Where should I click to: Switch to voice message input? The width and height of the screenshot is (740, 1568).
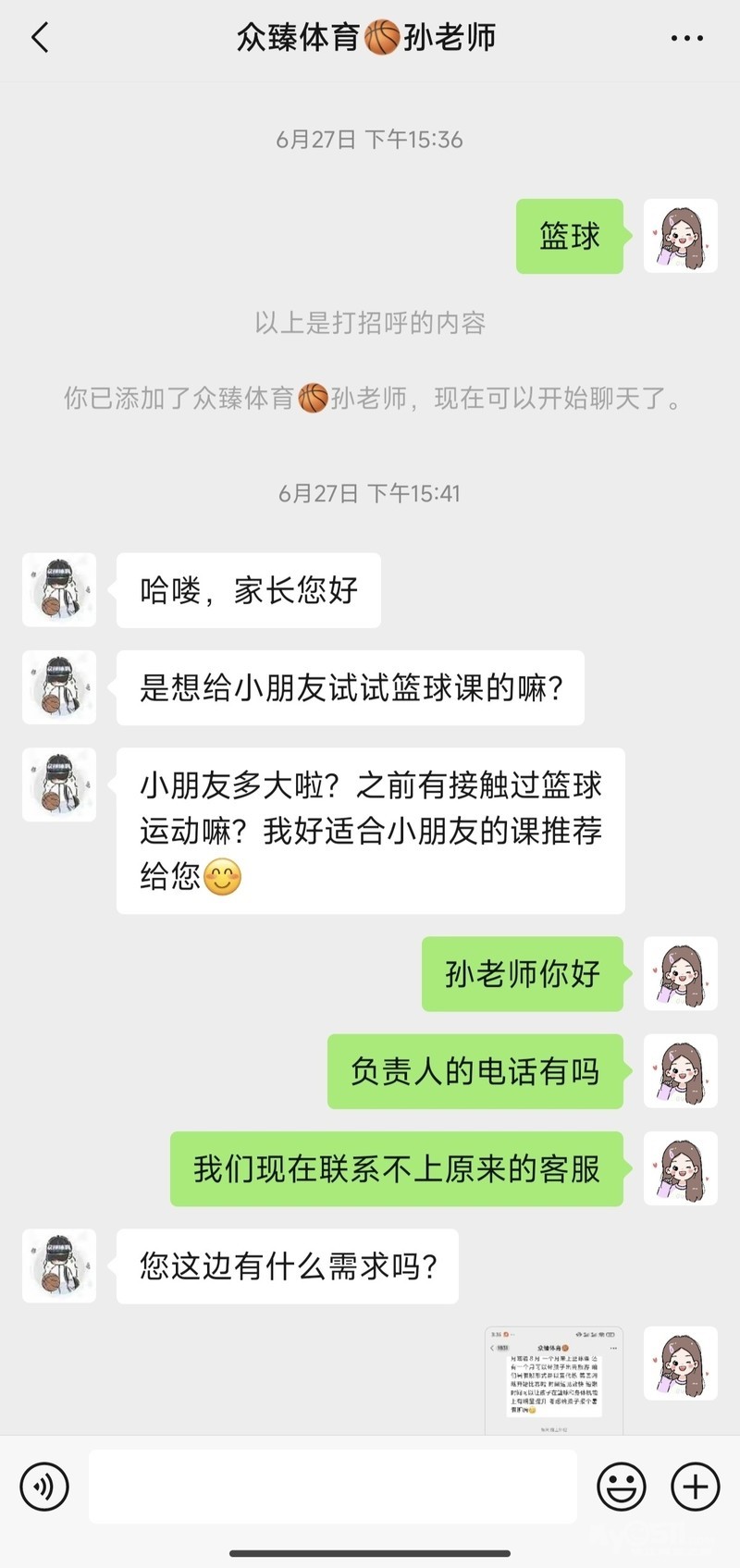tap(44, 1487)
